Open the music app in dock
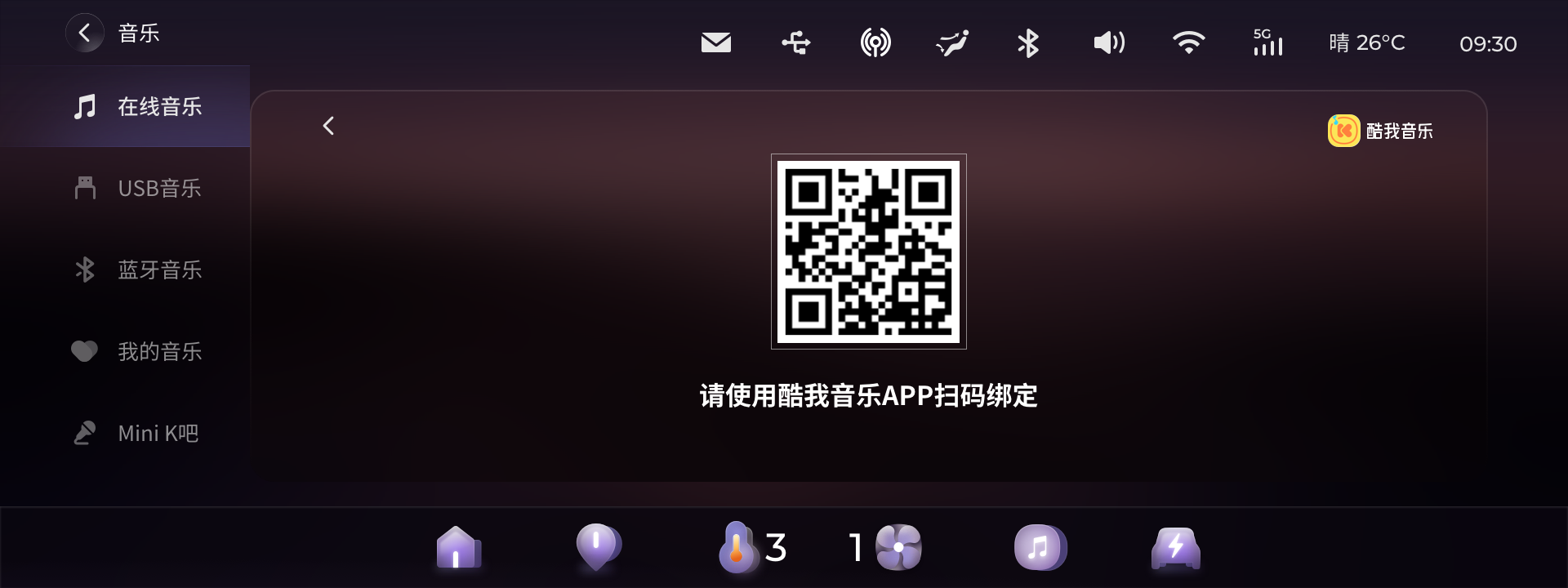Viewport: 1568px width, 588px height. click(x=1040, y=547)
